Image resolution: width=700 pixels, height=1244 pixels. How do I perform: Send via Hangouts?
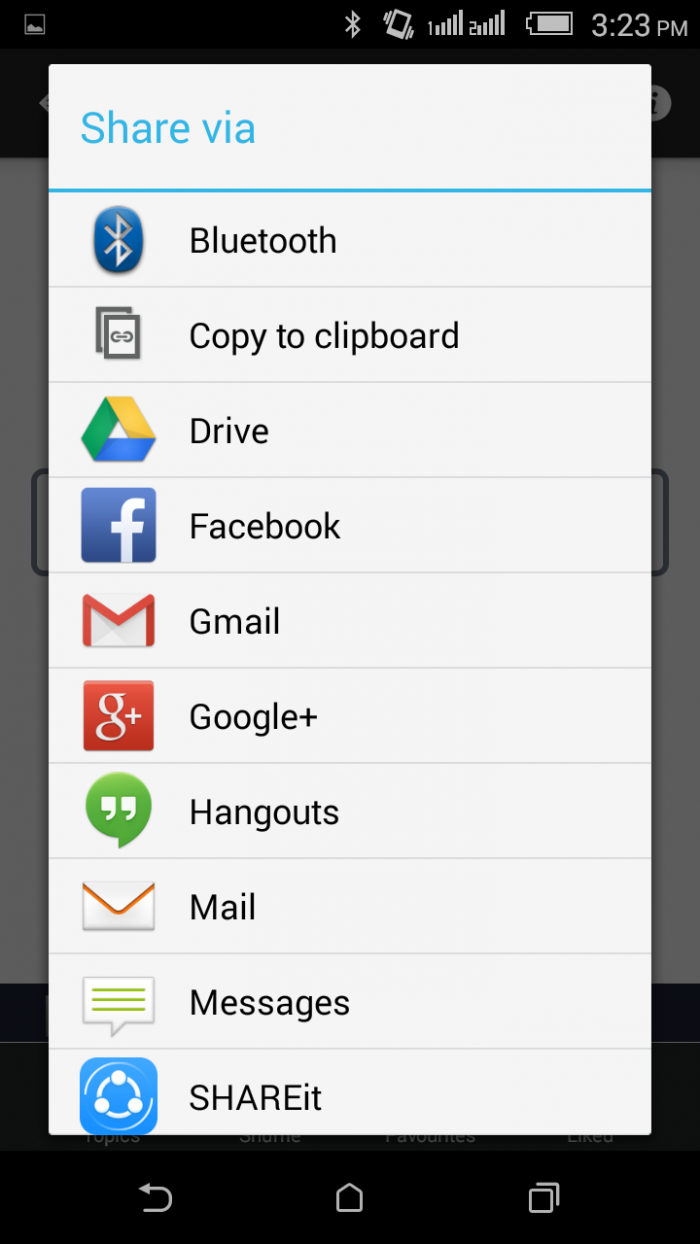coord(350,812)
